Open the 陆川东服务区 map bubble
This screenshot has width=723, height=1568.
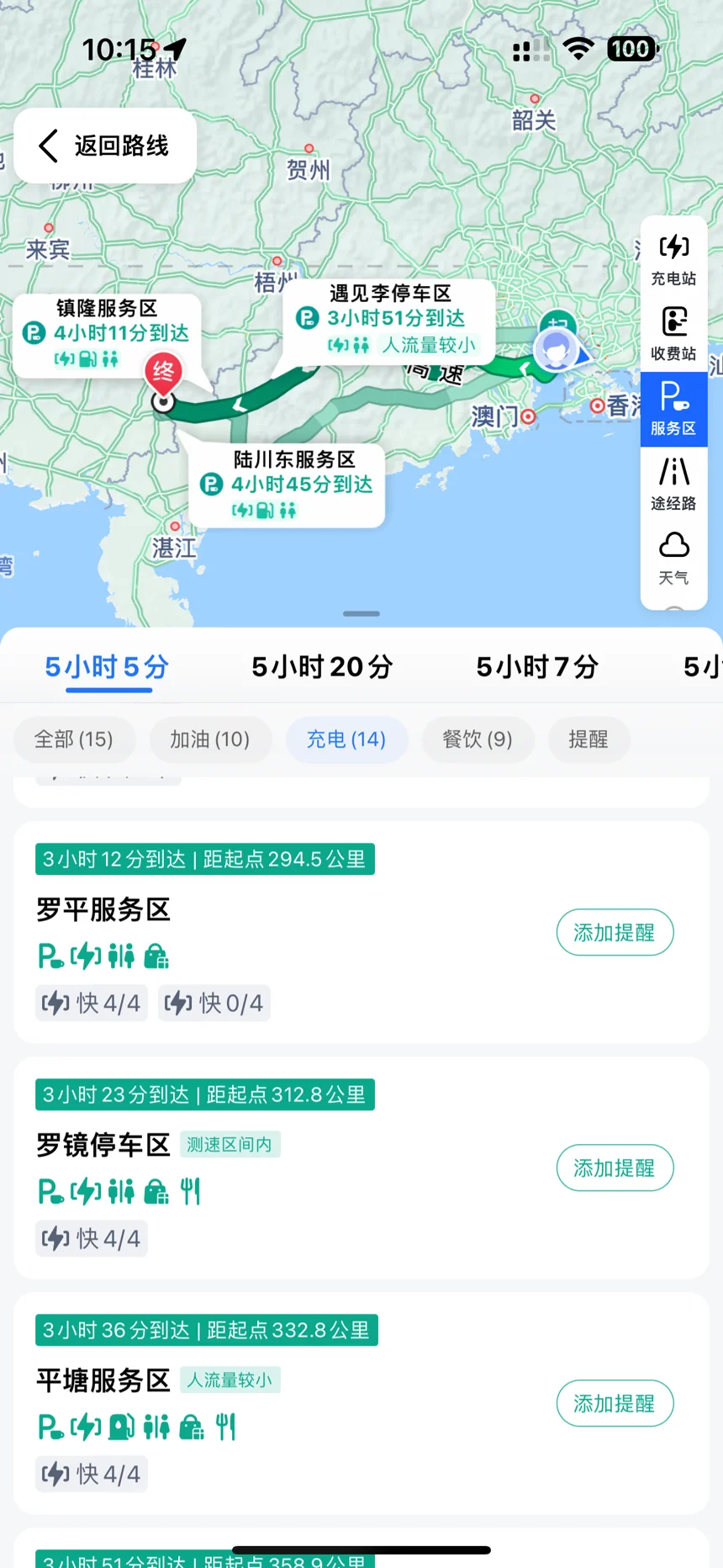(x=287, y=485)
